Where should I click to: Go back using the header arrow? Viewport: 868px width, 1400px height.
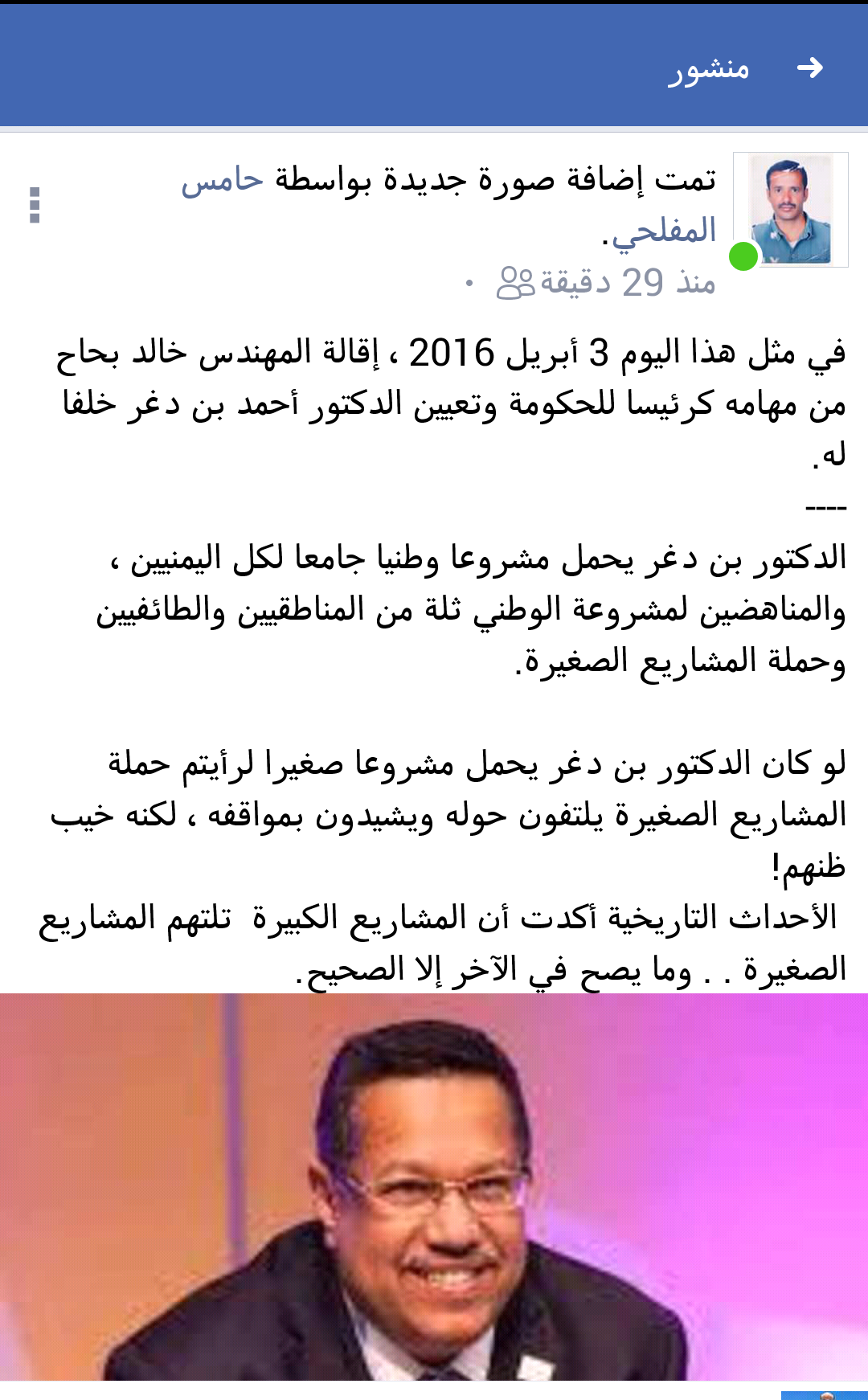tap(810, 68)
